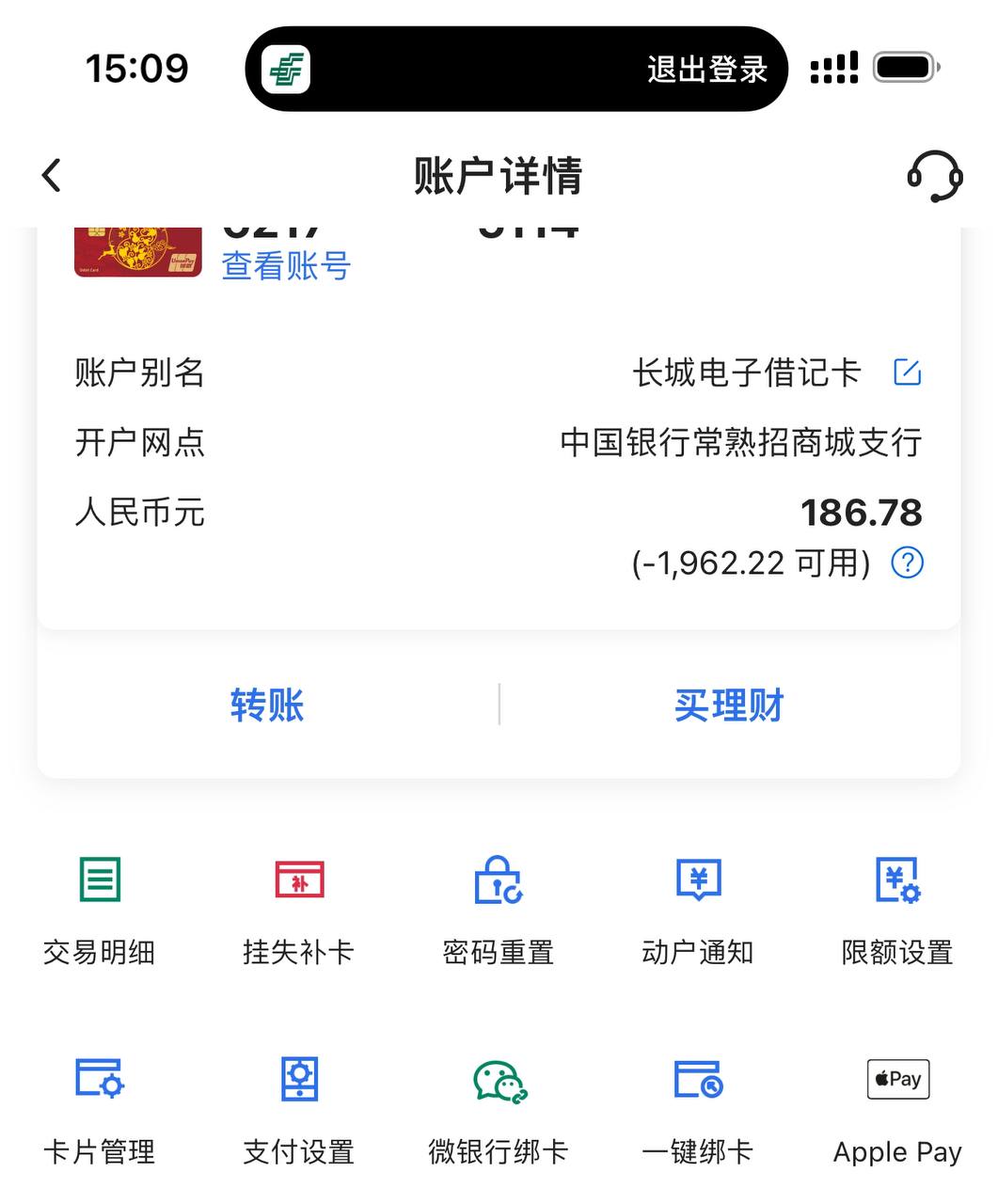Screen dimensions: 998x1204
Task: Tap 买理财 to buy wealth products
Action: click(x=729, y=705)
